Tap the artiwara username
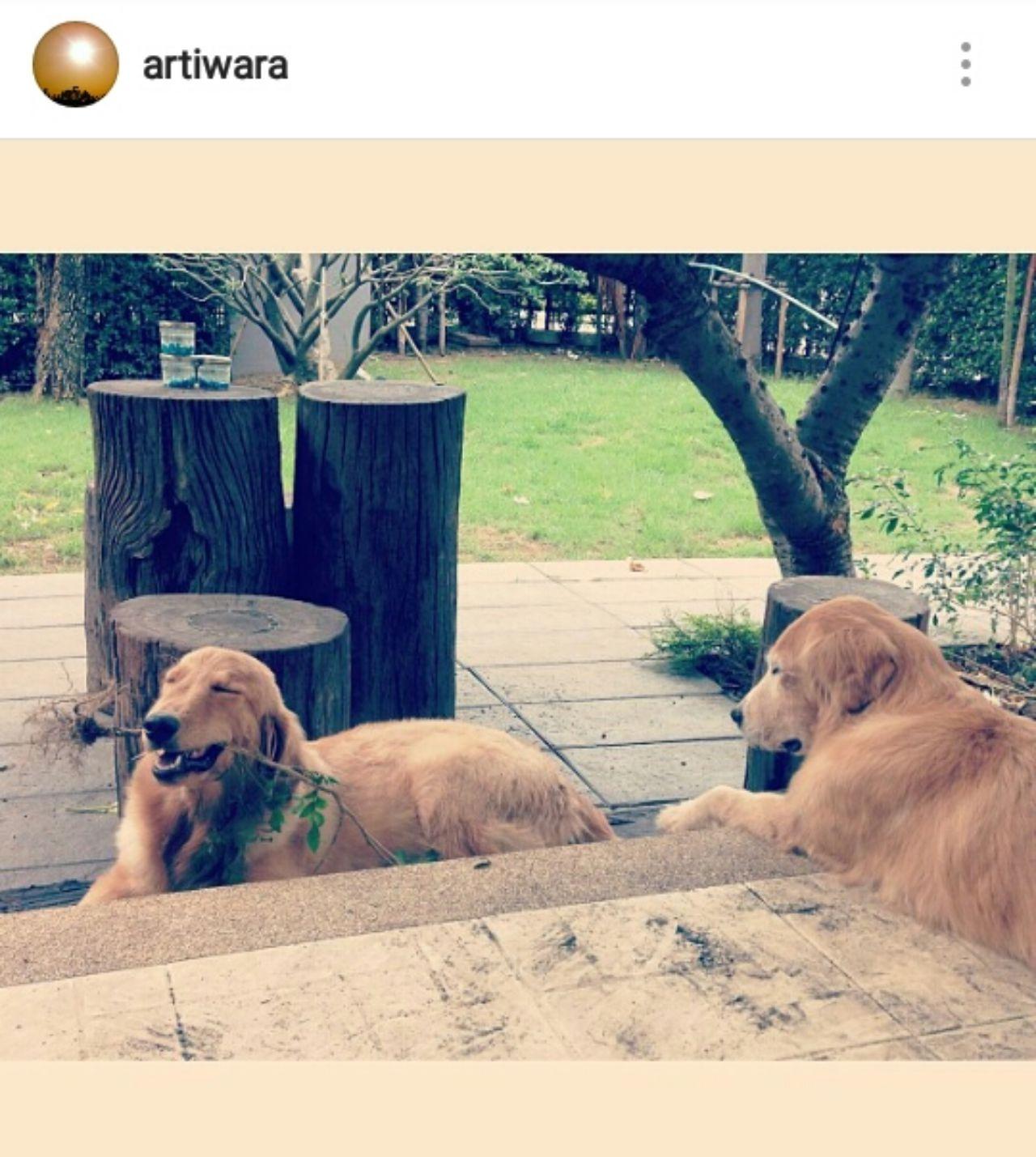 214,66
